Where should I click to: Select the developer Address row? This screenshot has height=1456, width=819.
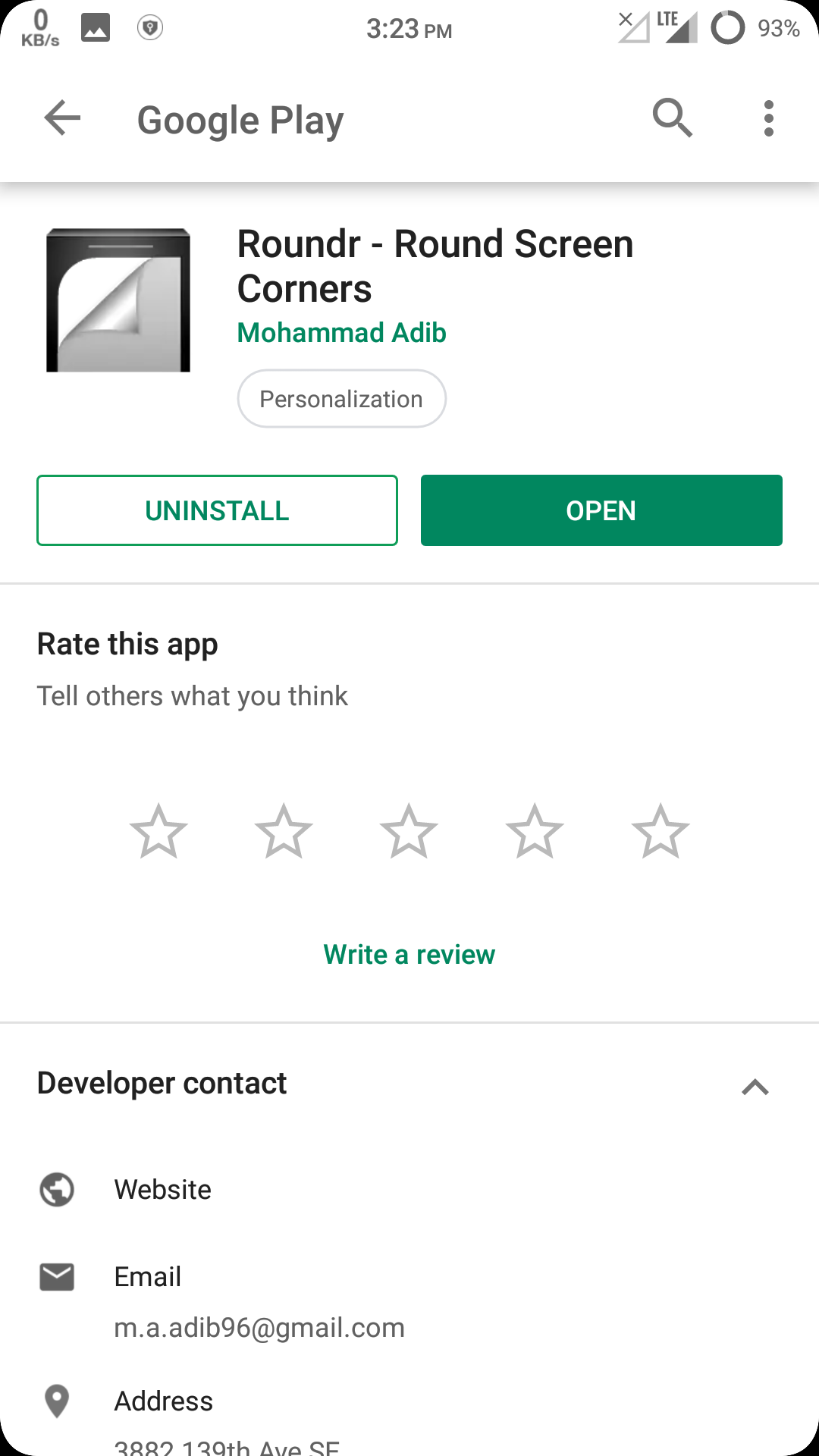[164, 1401]
